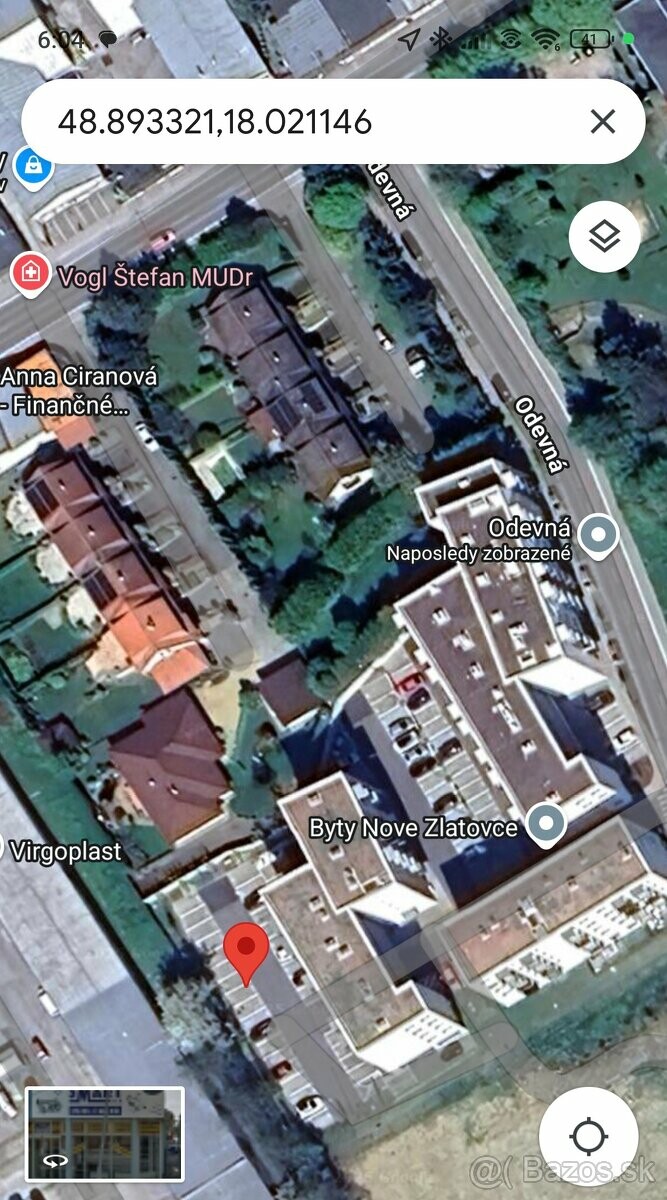Open the Virgoplast place label
Image resolution: width=667 pixels, height=1200 pixels.
click(x=65, y=852)
